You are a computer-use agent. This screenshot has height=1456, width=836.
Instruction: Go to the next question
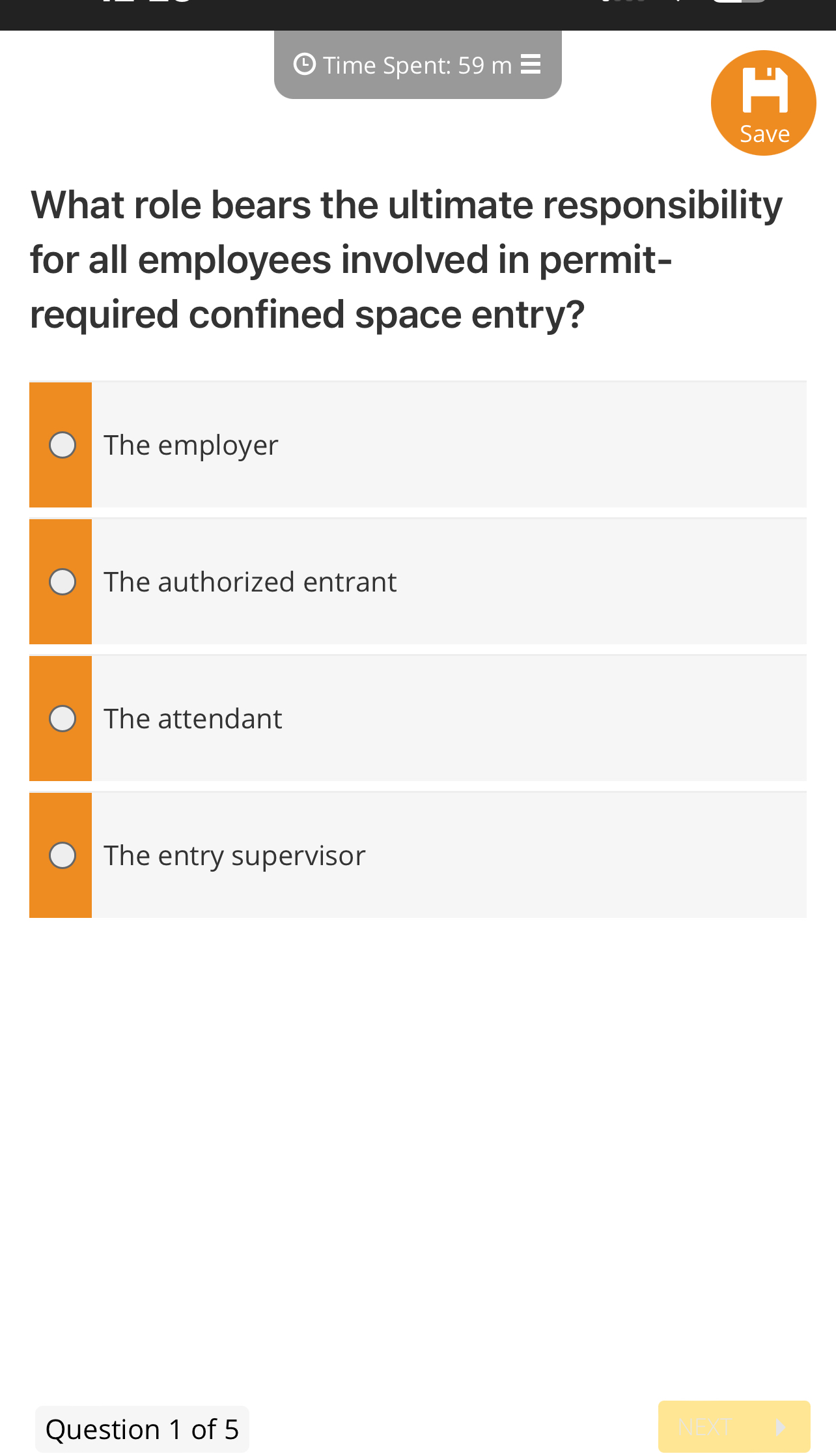(x=734, y=1427)
